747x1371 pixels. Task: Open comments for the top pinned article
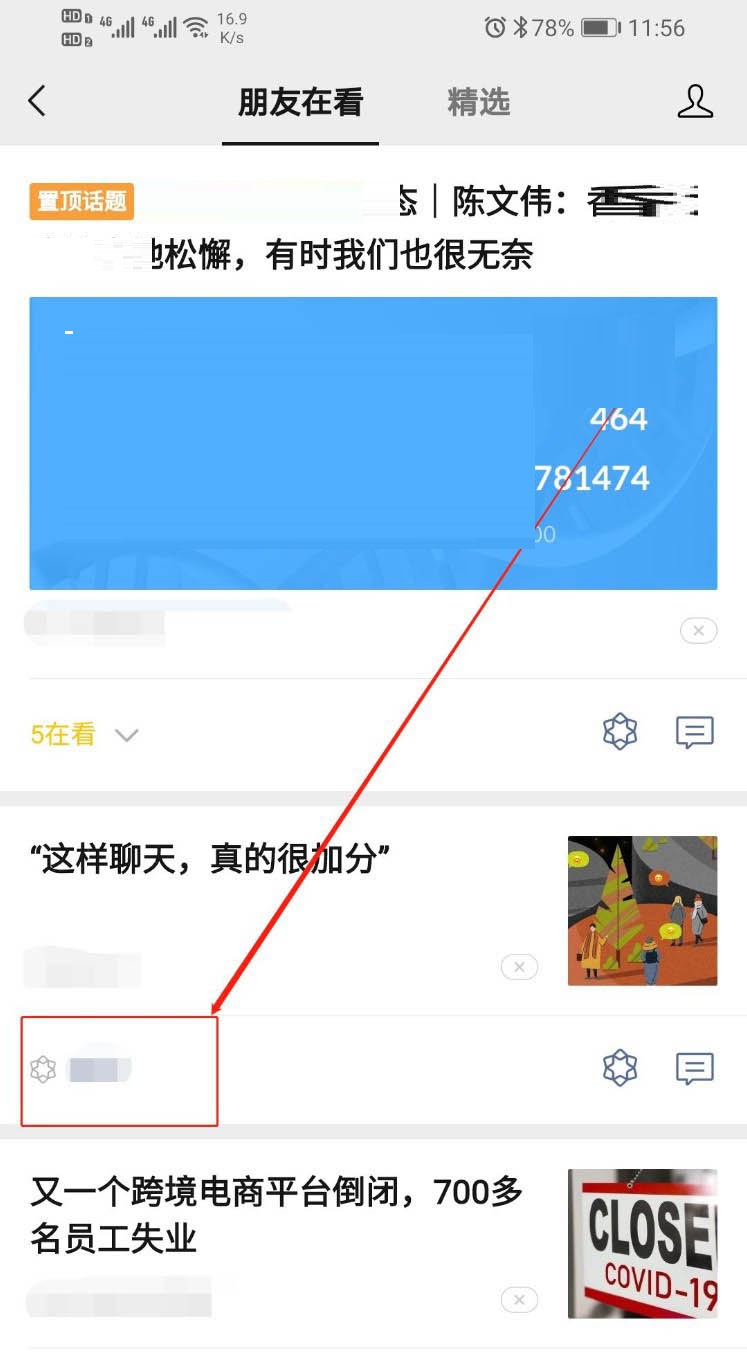694,732
